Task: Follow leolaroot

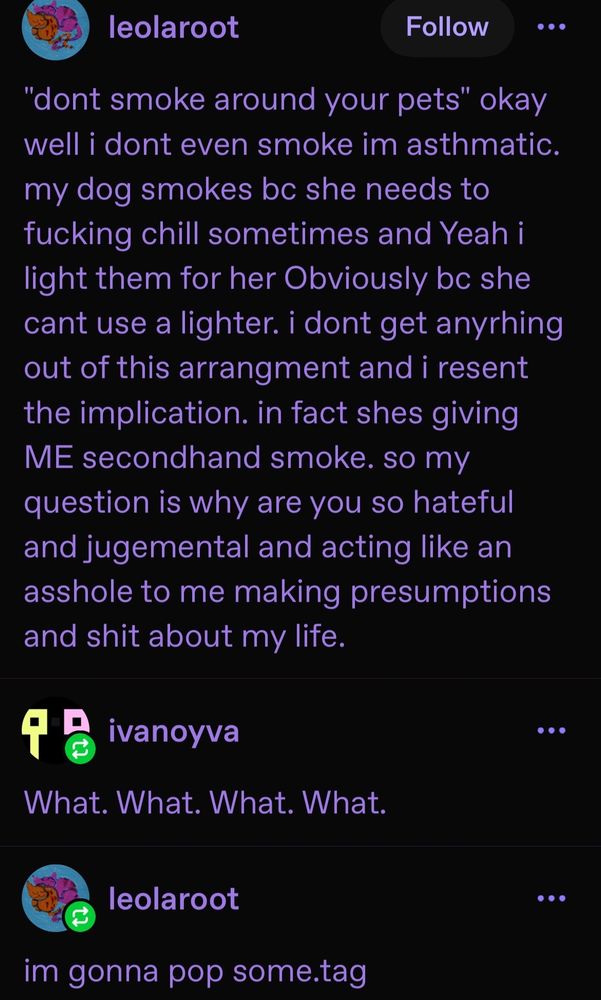Action: click(447, 27)
